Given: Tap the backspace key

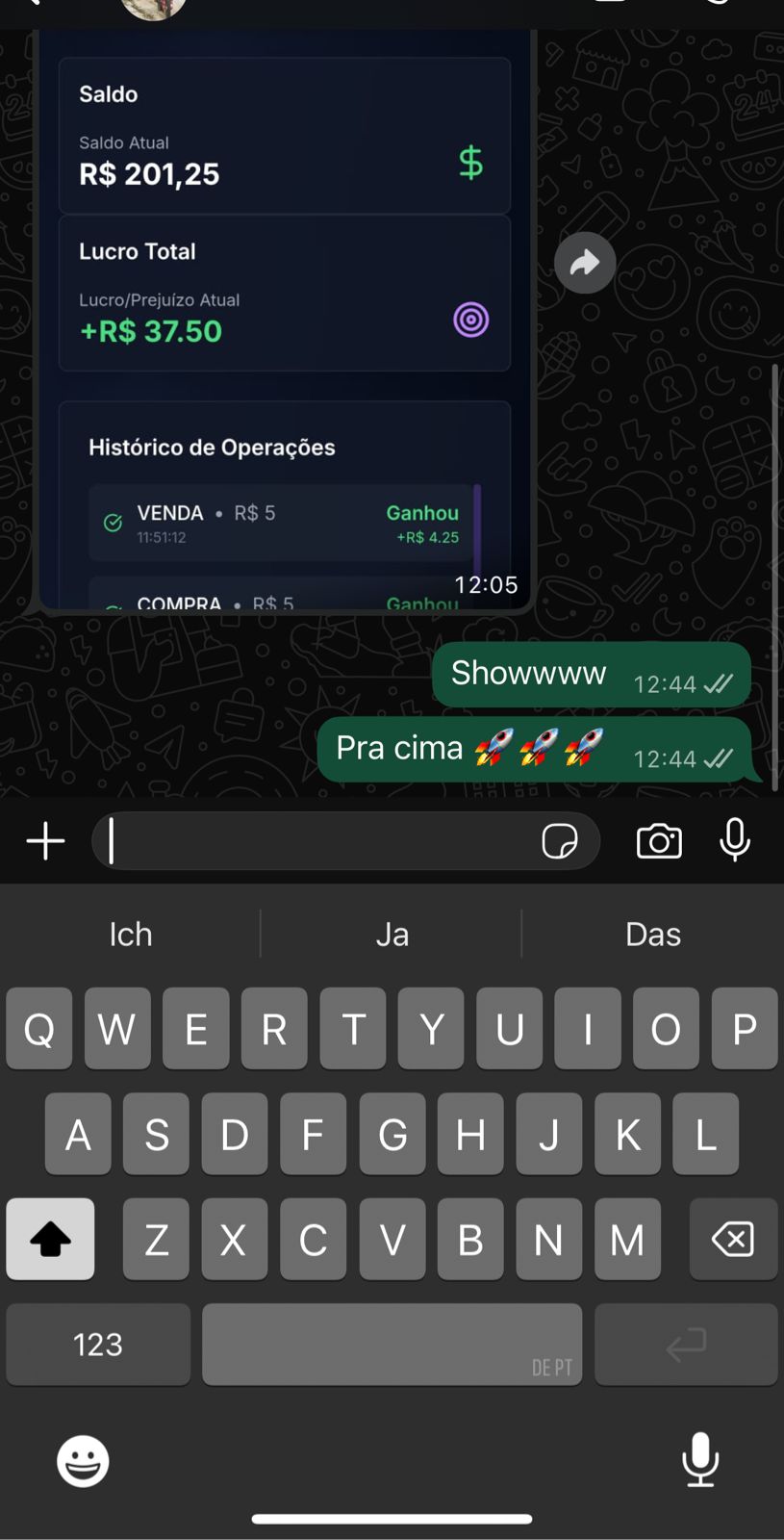Looking at the screenshot, I should [733, 1239].
